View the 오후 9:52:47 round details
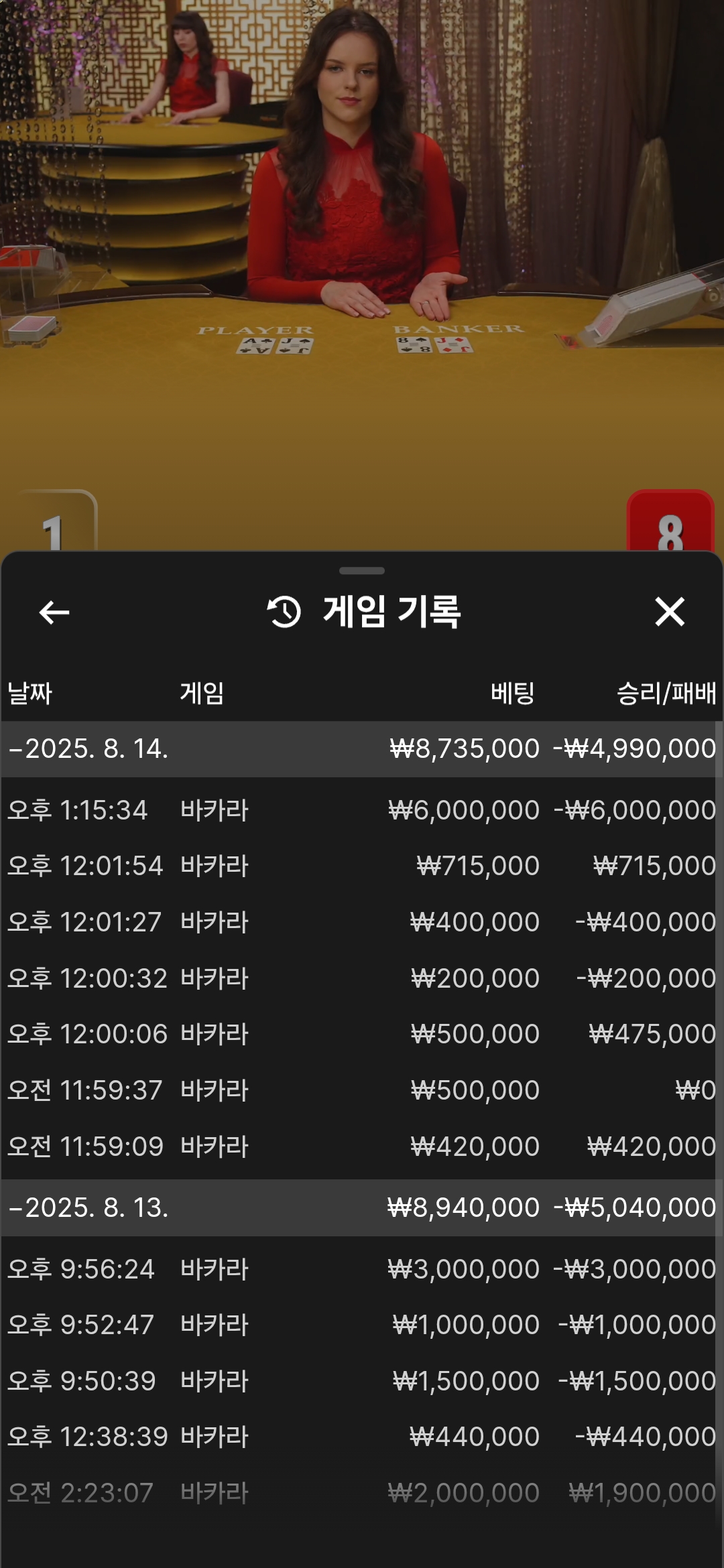The width and height of the screenshot is (724, 1568). point(362,1325)
